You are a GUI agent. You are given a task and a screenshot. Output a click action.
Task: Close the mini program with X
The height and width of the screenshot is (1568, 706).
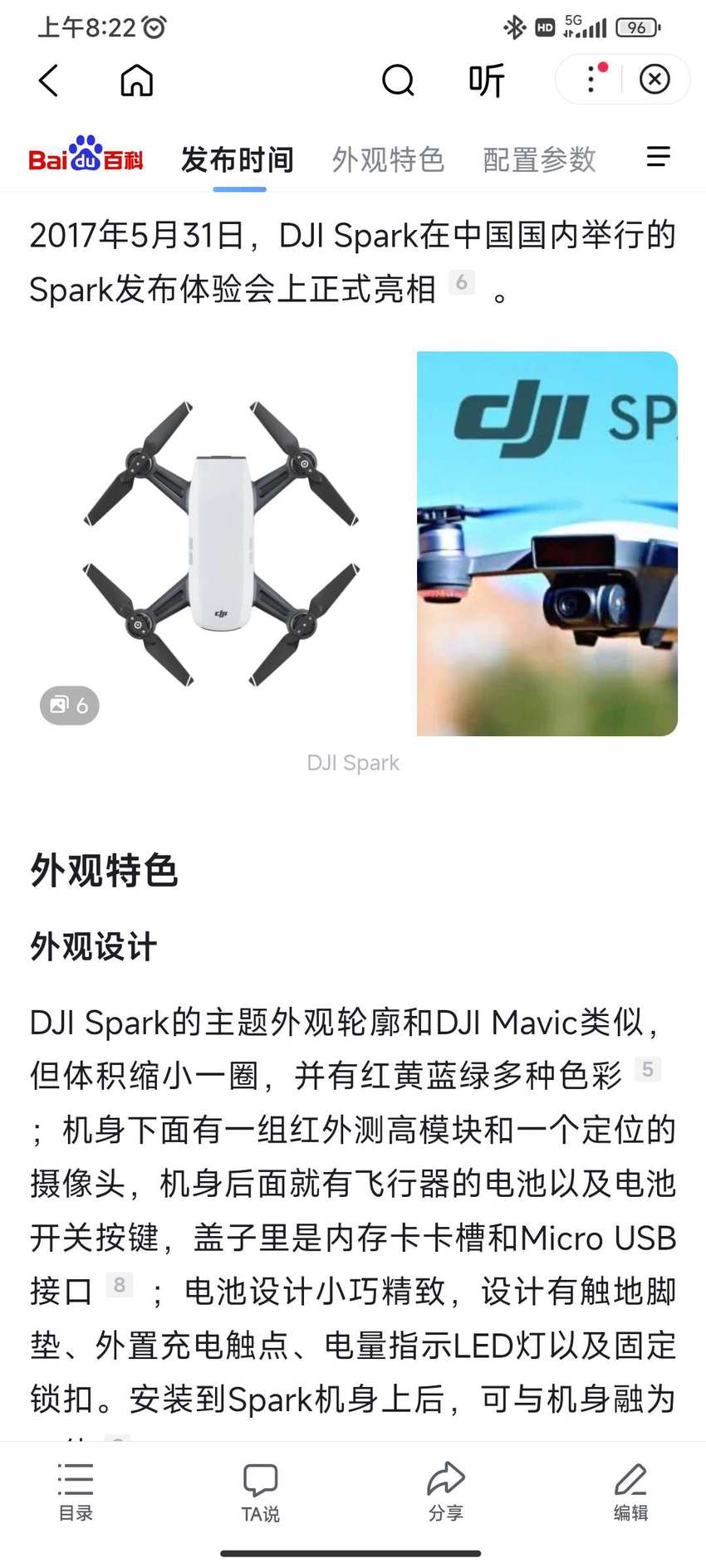(x=655, y=79)
